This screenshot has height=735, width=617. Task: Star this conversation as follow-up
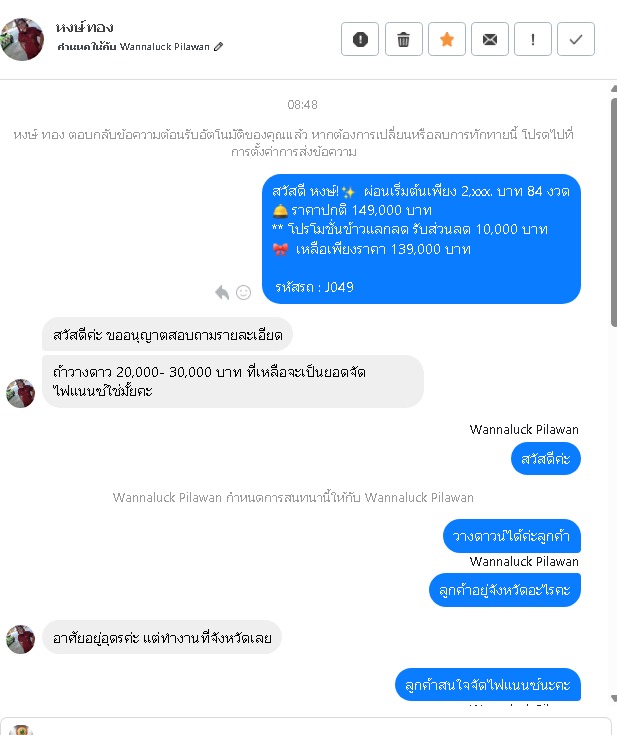pos(446,39)
